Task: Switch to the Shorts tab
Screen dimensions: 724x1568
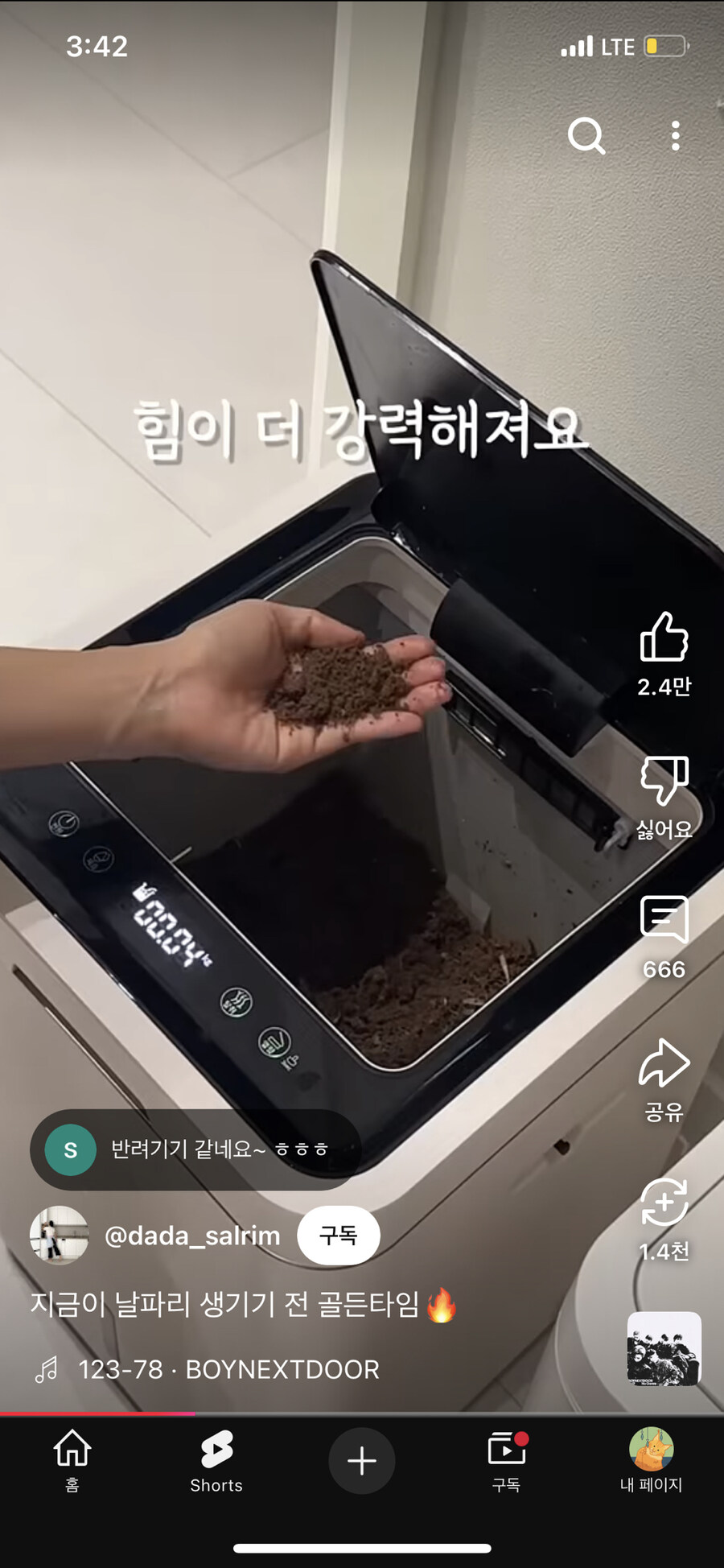Action: tap(216, 1460)
